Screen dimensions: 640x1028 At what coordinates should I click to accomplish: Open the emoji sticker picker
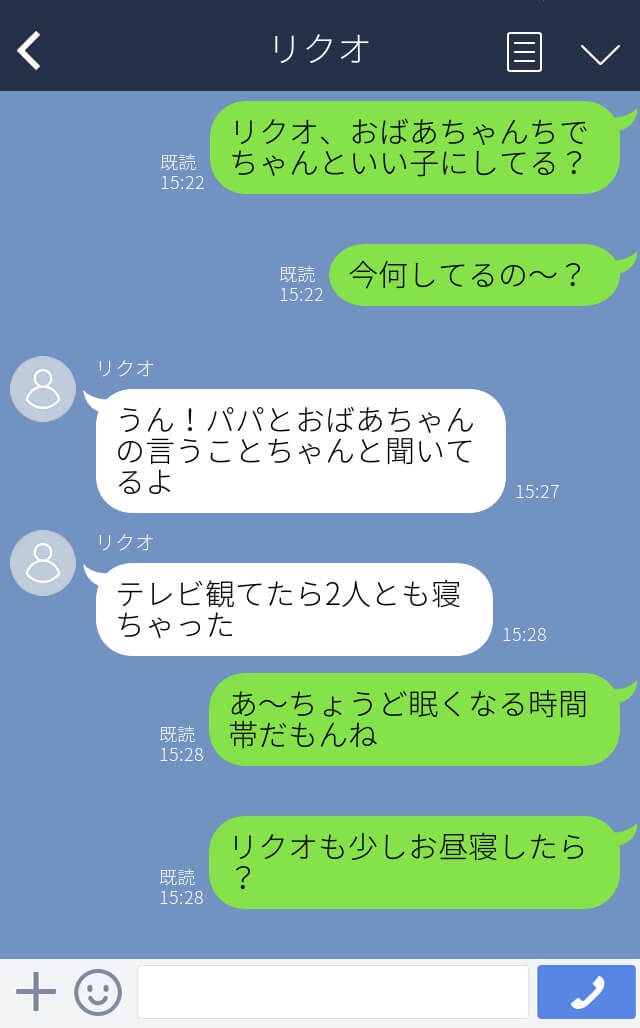[98, 992]
